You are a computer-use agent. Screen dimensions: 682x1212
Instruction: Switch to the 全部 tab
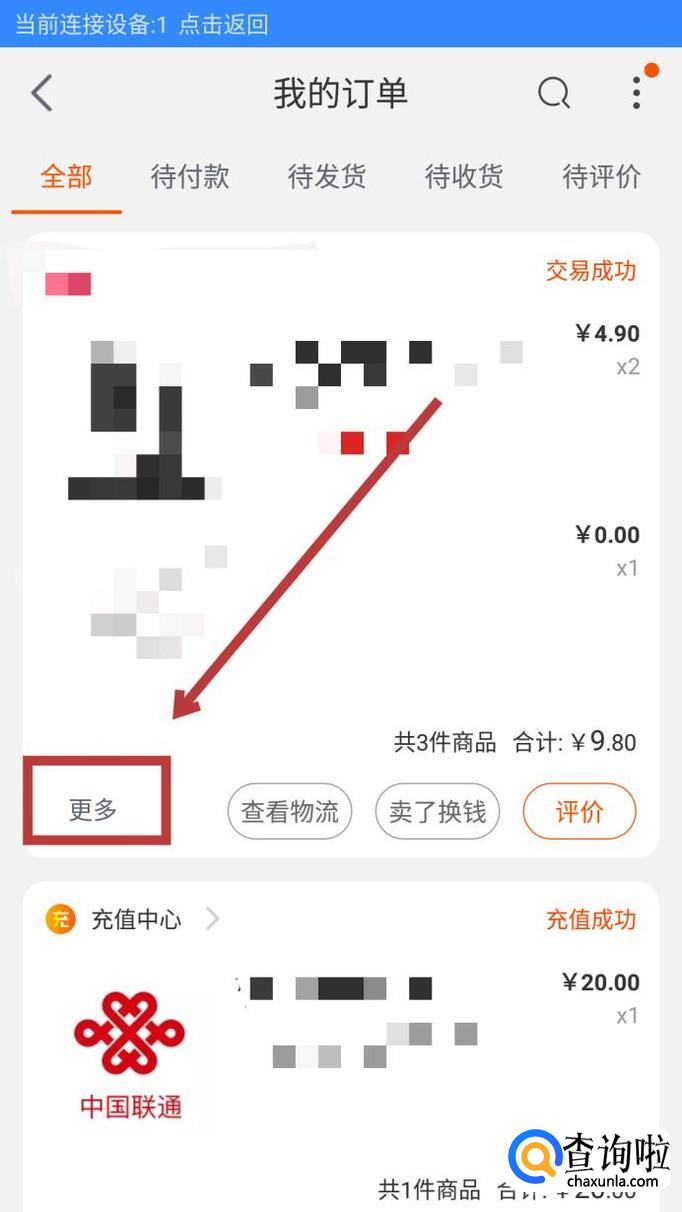pyautogui.click(x=66, y=177)
